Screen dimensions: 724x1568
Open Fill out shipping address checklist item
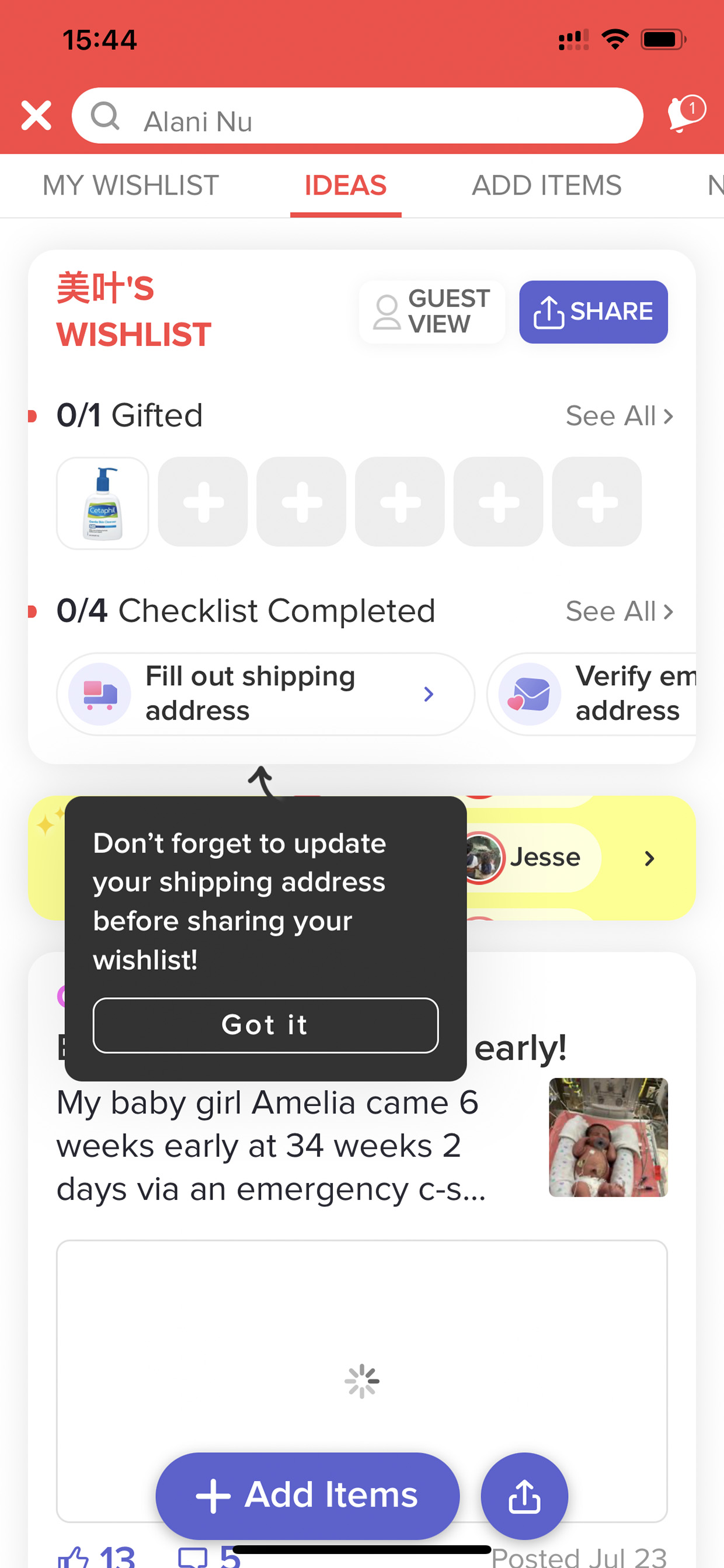(x=265, y=694)
